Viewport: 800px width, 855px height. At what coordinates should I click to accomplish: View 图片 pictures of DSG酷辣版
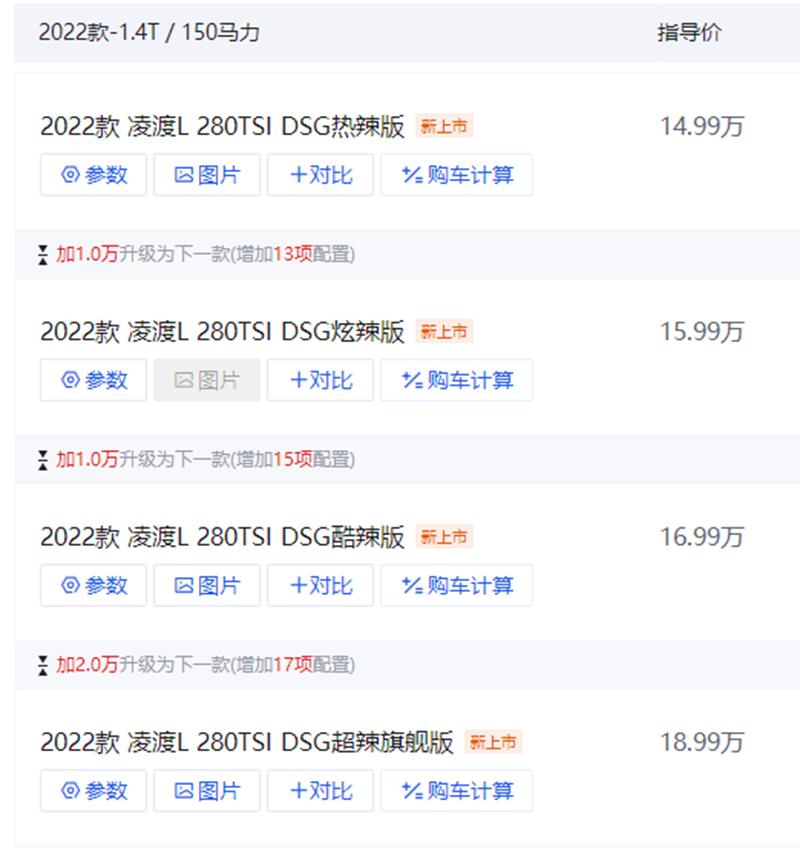pyautogui.click(x=207, y=585)
